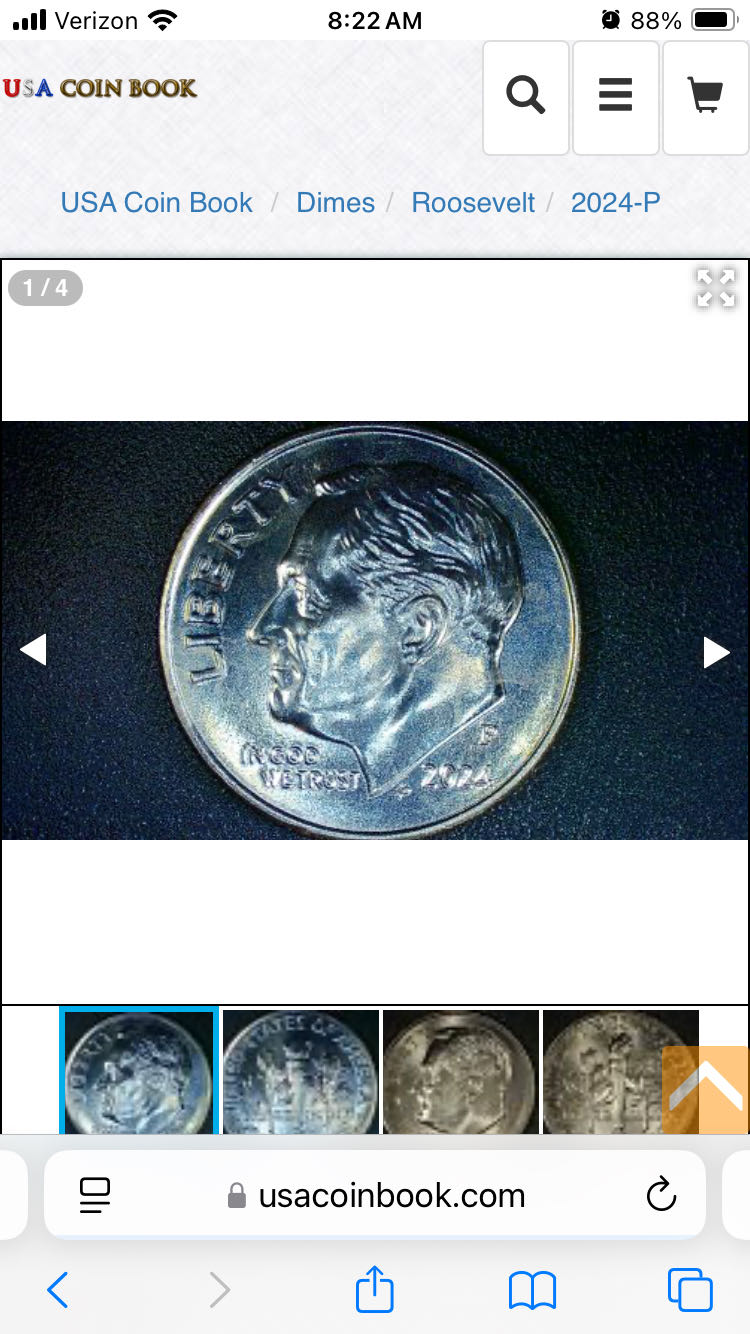Open Safari bookmarks
This screenshot has height=1334, width=750.
click(x=532, y=1290)
